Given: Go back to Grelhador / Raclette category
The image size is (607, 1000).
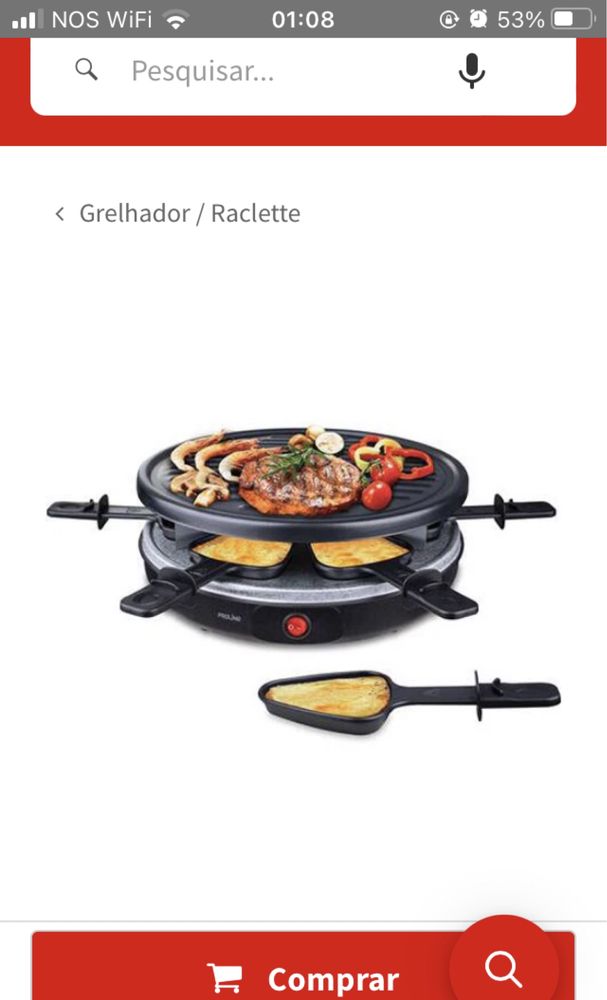Looking at the screenshot, I should pos(178,213).
